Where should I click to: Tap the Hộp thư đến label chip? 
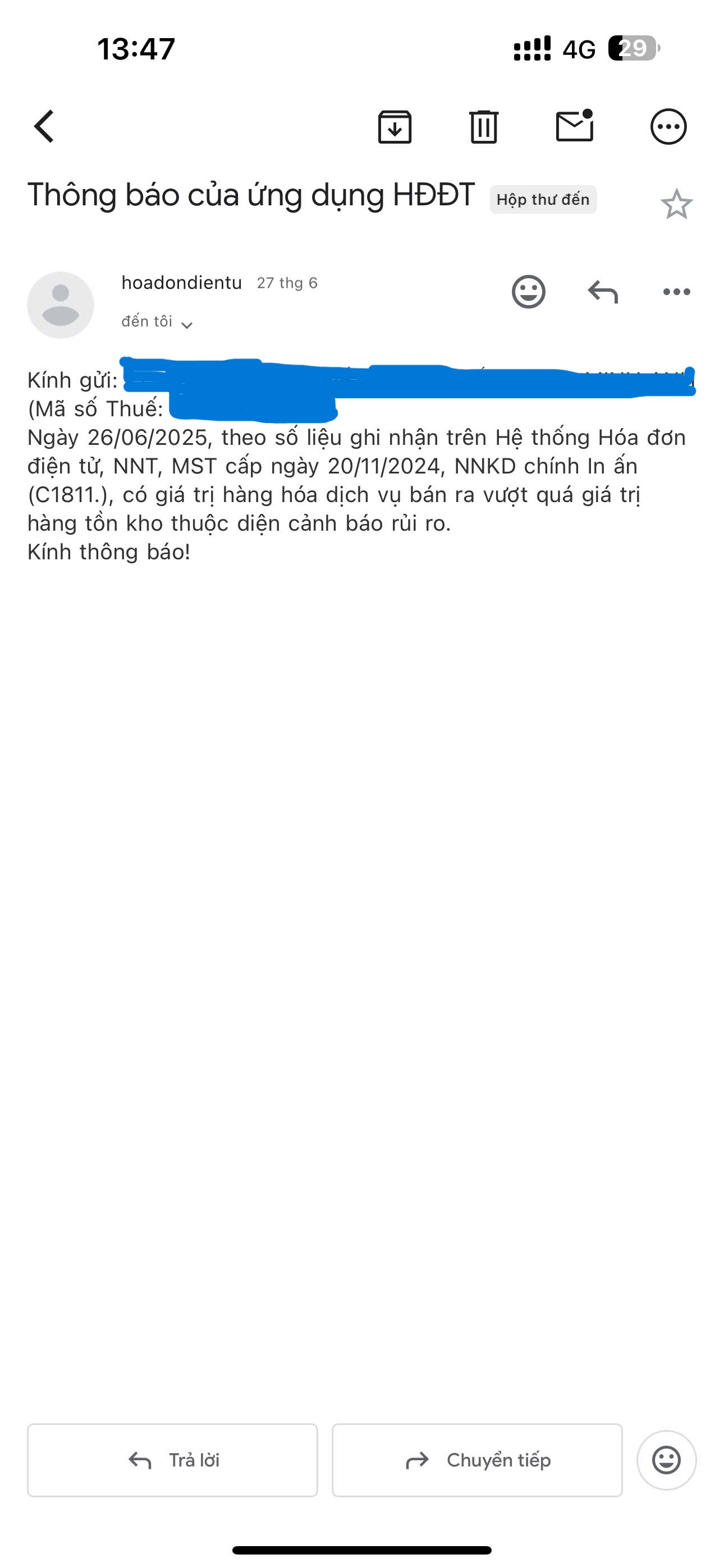point(543,200)
